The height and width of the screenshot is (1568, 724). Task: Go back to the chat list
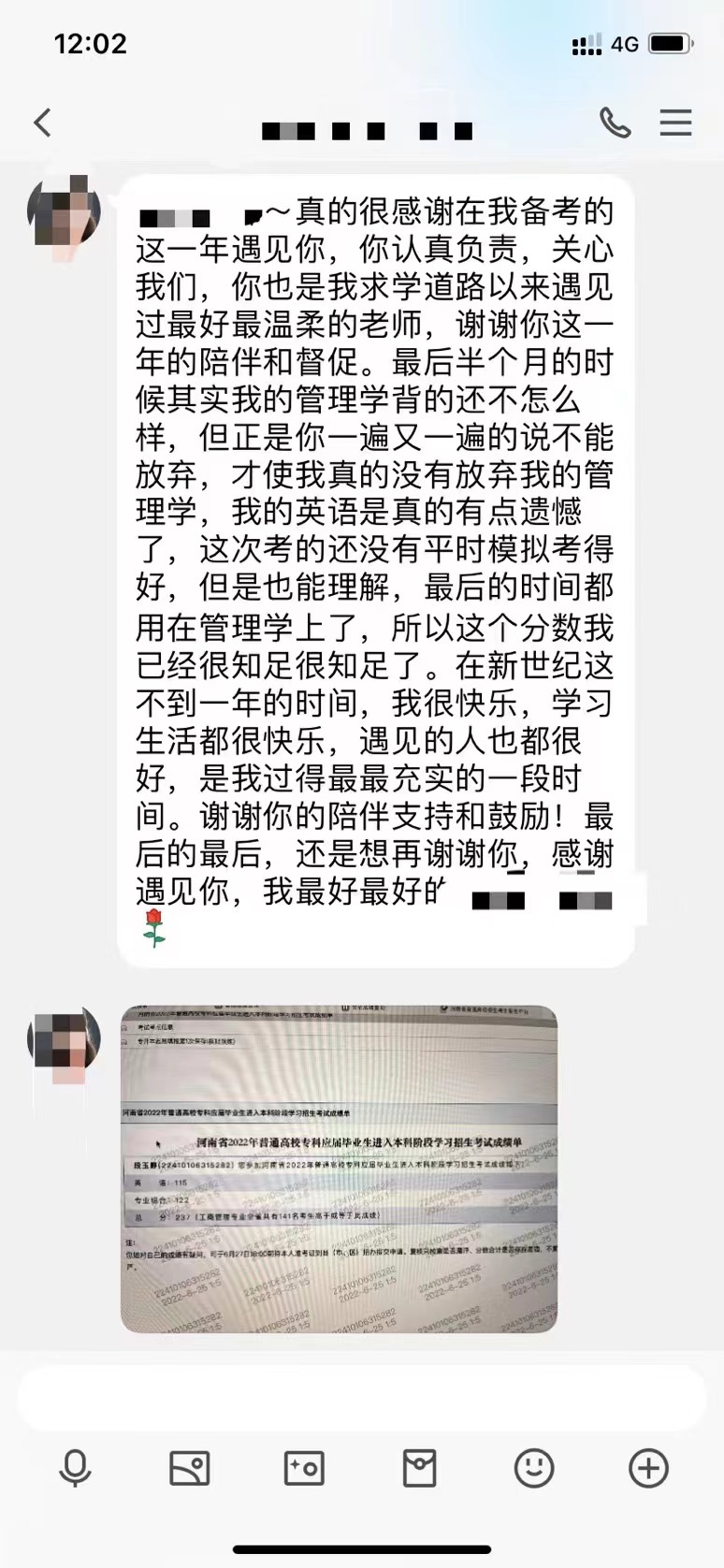coord(42,123)
